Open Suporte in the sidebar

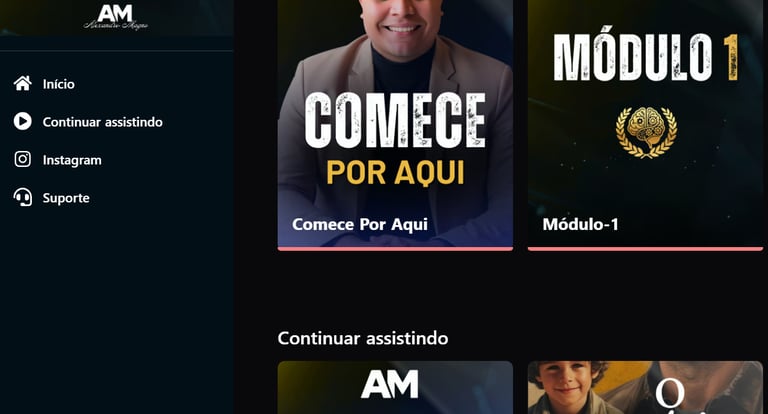pos(65,198)
